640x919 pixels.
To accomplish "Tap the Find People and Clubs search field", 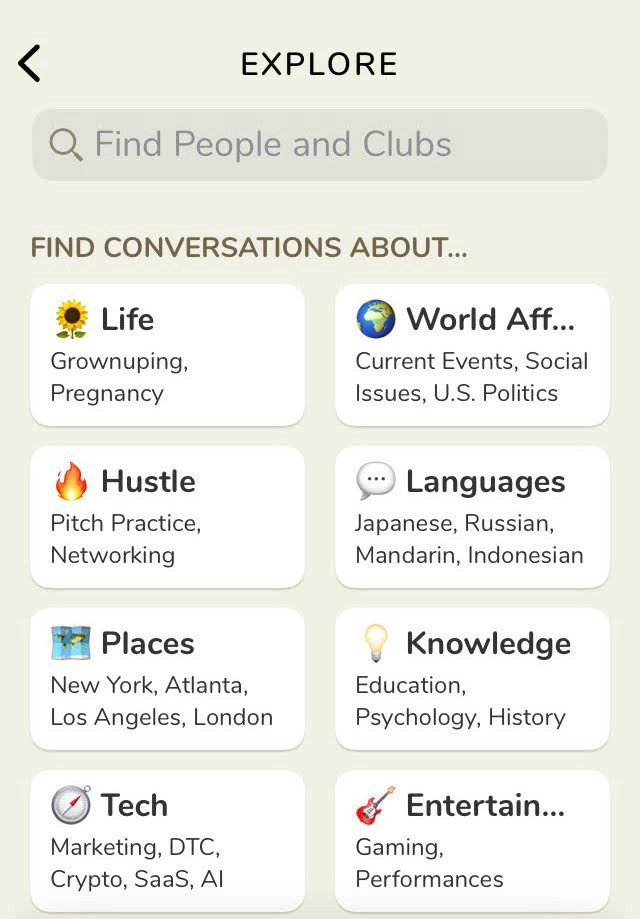I will coord(320,145).
